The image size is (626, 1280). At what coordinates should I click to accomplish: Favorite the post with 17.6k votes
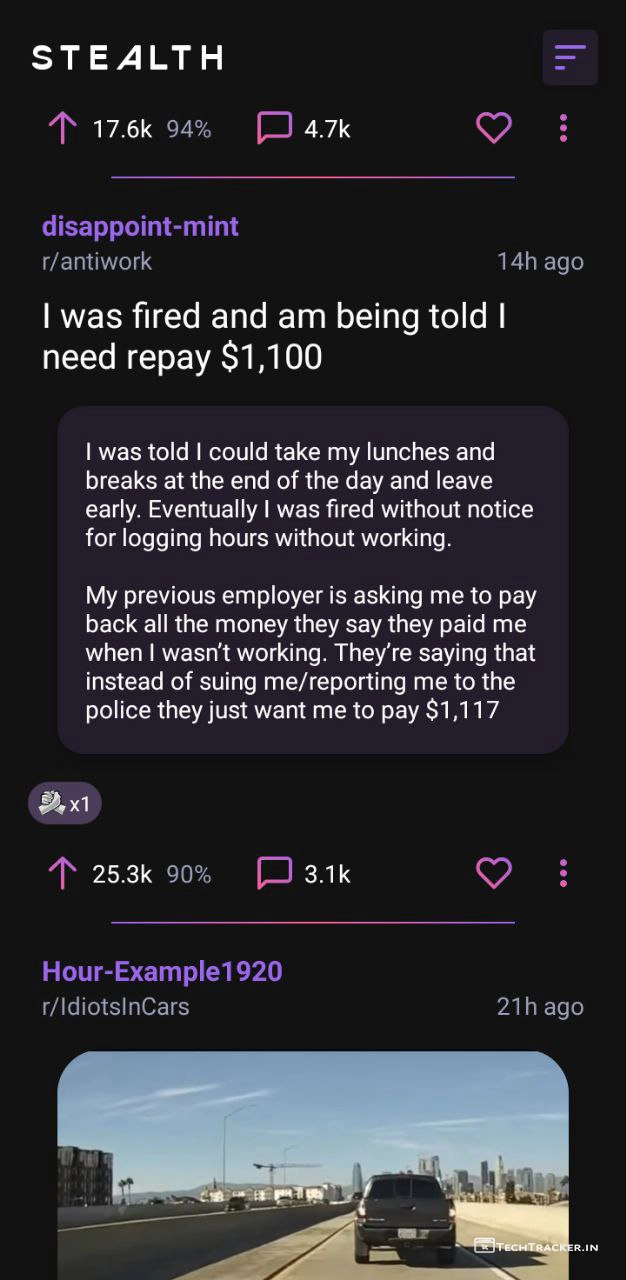493,128
